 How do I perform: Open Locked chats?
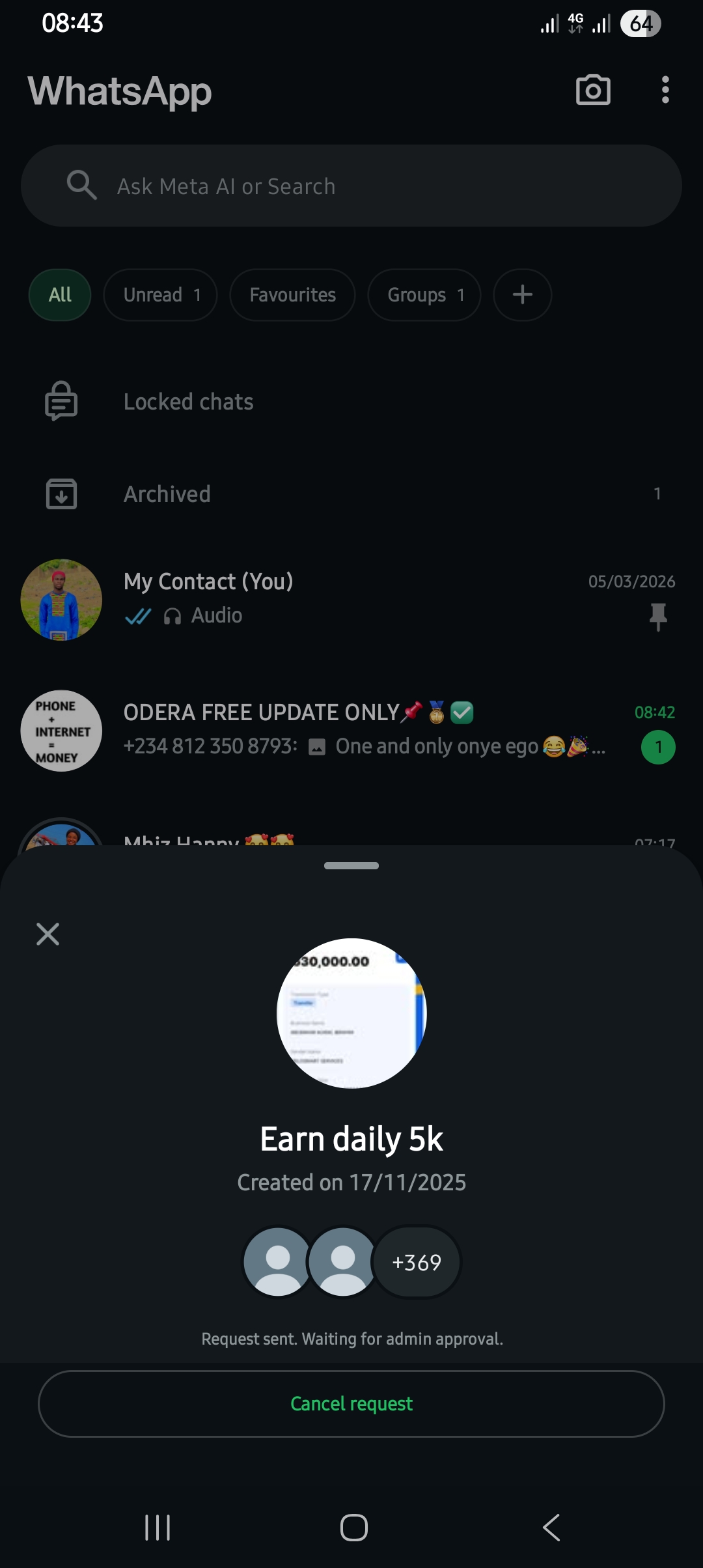pyautogui.click(x=189, y=402)
